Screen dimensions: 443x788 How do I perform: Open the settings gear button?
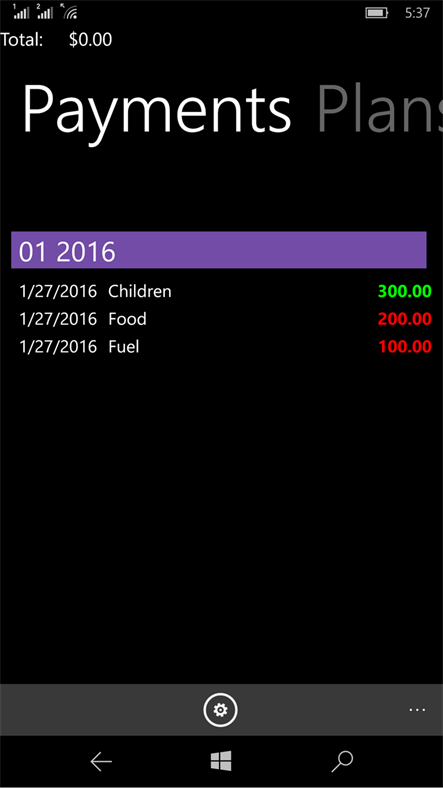pos(220,710)
